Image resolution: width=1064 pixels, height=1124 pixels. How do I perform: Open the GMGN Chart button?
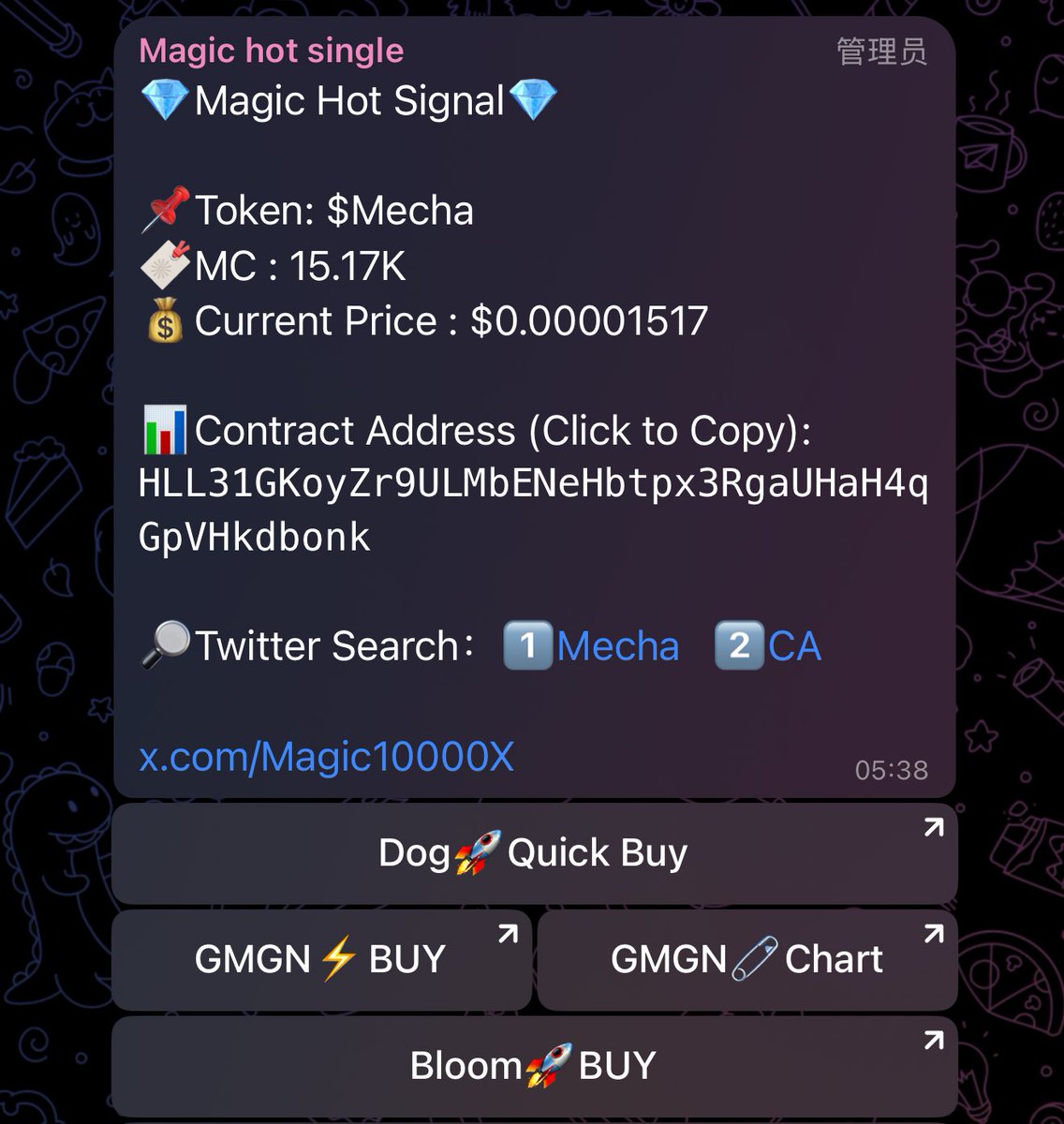pos(746,960)
